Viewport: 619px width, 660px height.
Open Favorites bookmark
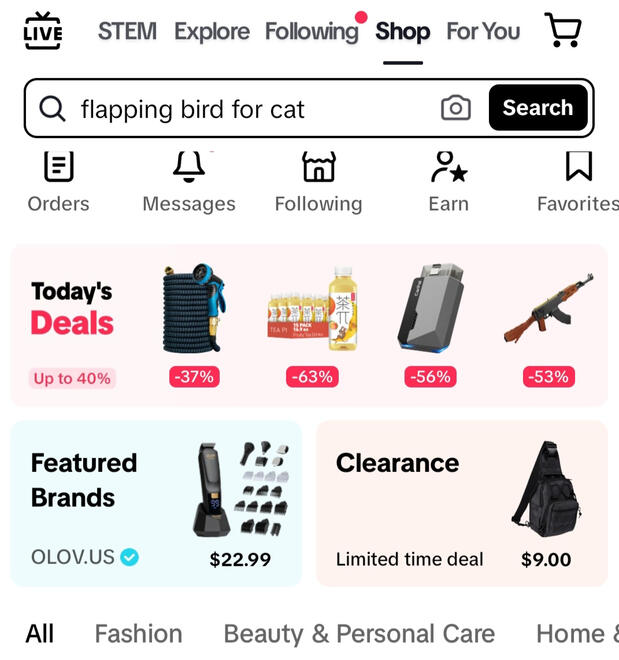click(x=577, y=182)
